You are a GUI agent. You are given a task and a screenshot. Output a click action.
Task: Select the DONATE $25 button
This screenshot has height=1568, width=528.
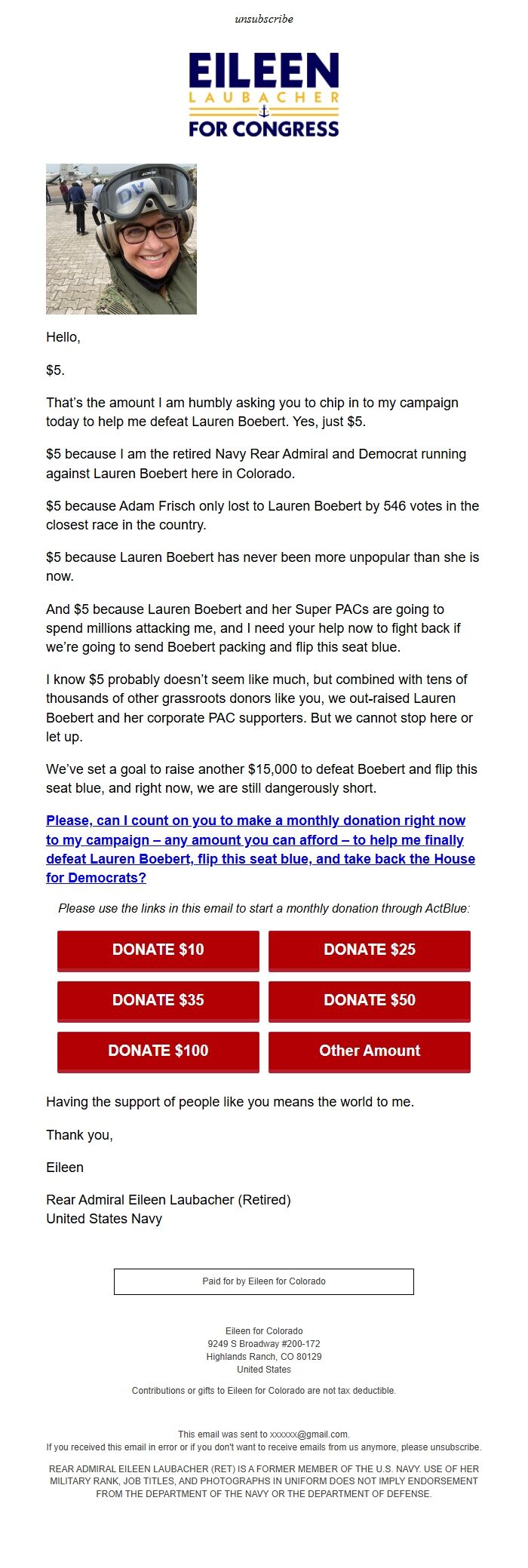[x=370, y=950]
